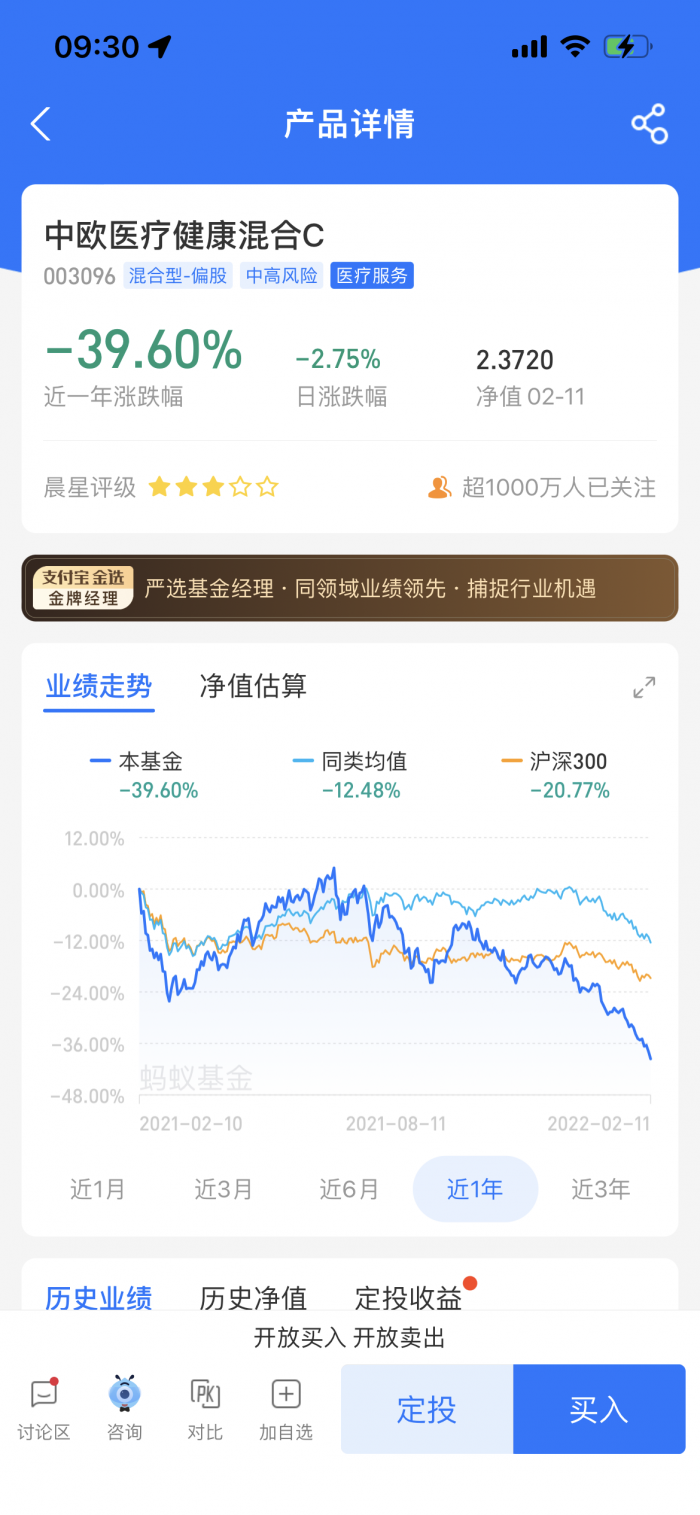Tap 买入 to buy this fund
Viewport: 700px width, 1515px height.
599,1409
